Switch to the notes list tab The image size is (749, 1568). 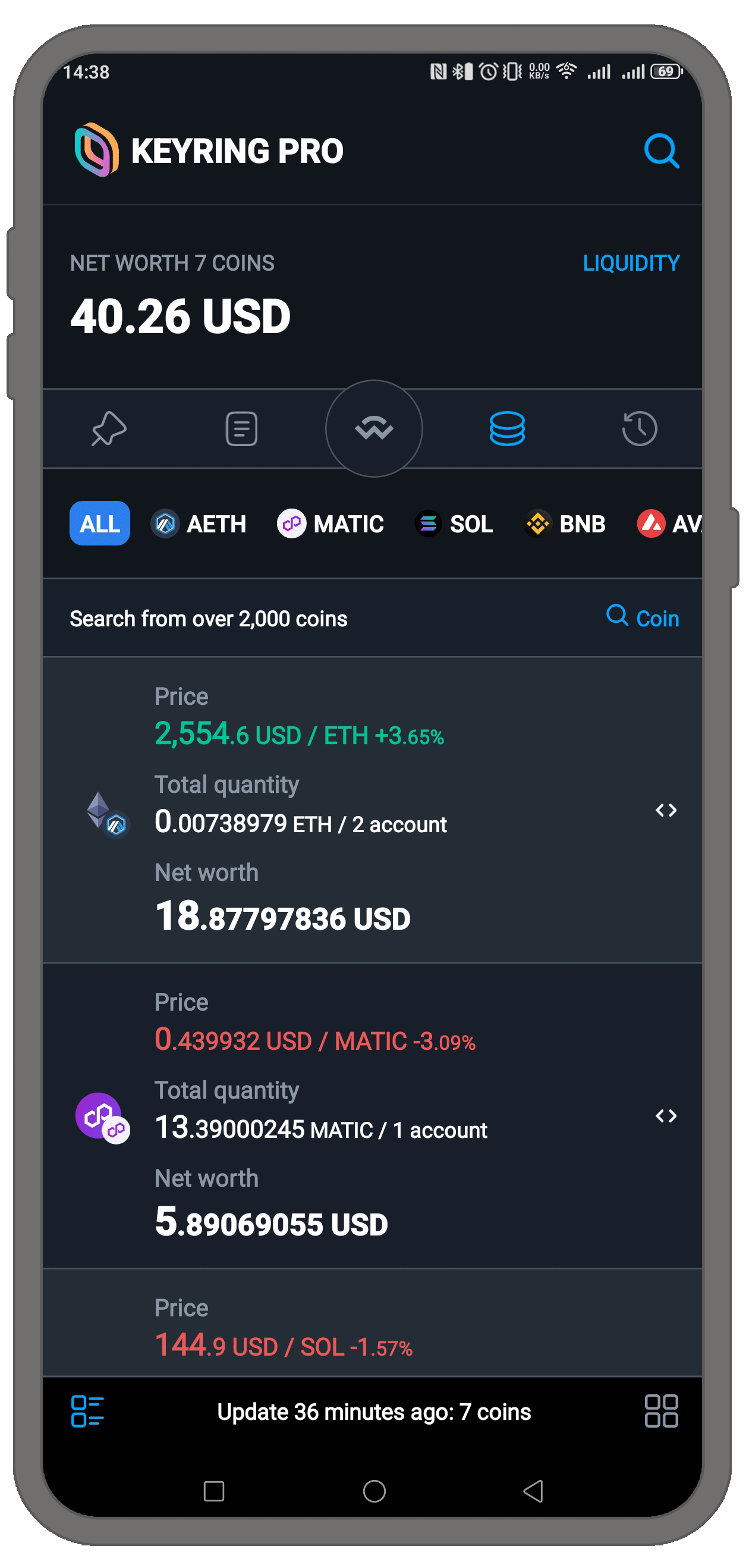[241, 428]
